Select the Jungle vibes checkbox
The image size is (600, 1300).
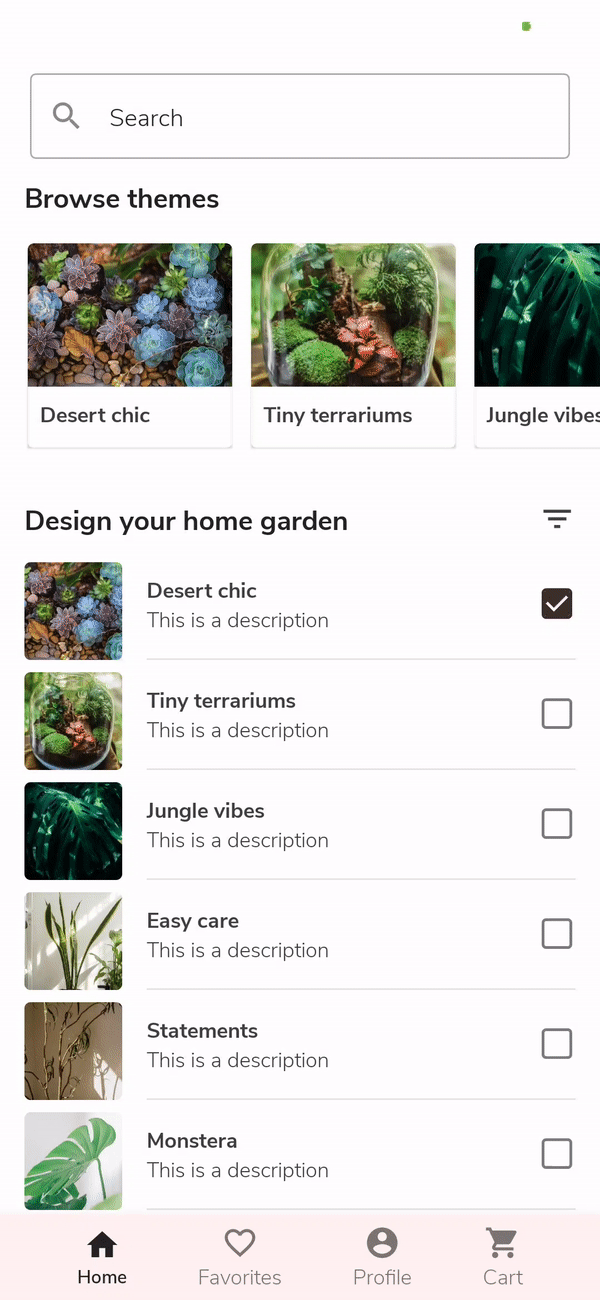click(557, 824)
